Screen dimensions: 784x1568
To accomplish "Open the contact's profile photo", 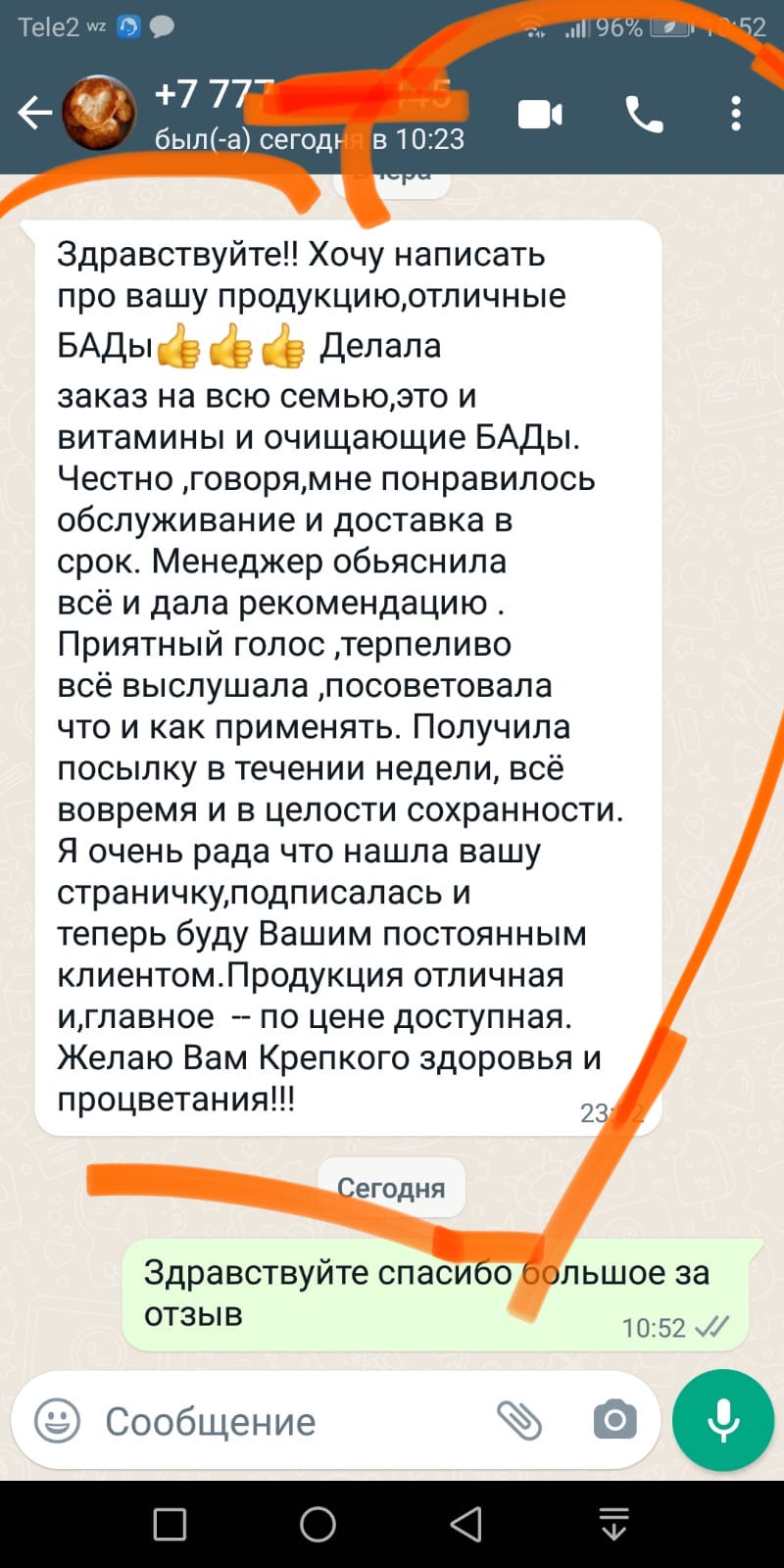I will (x=99, y=114).
